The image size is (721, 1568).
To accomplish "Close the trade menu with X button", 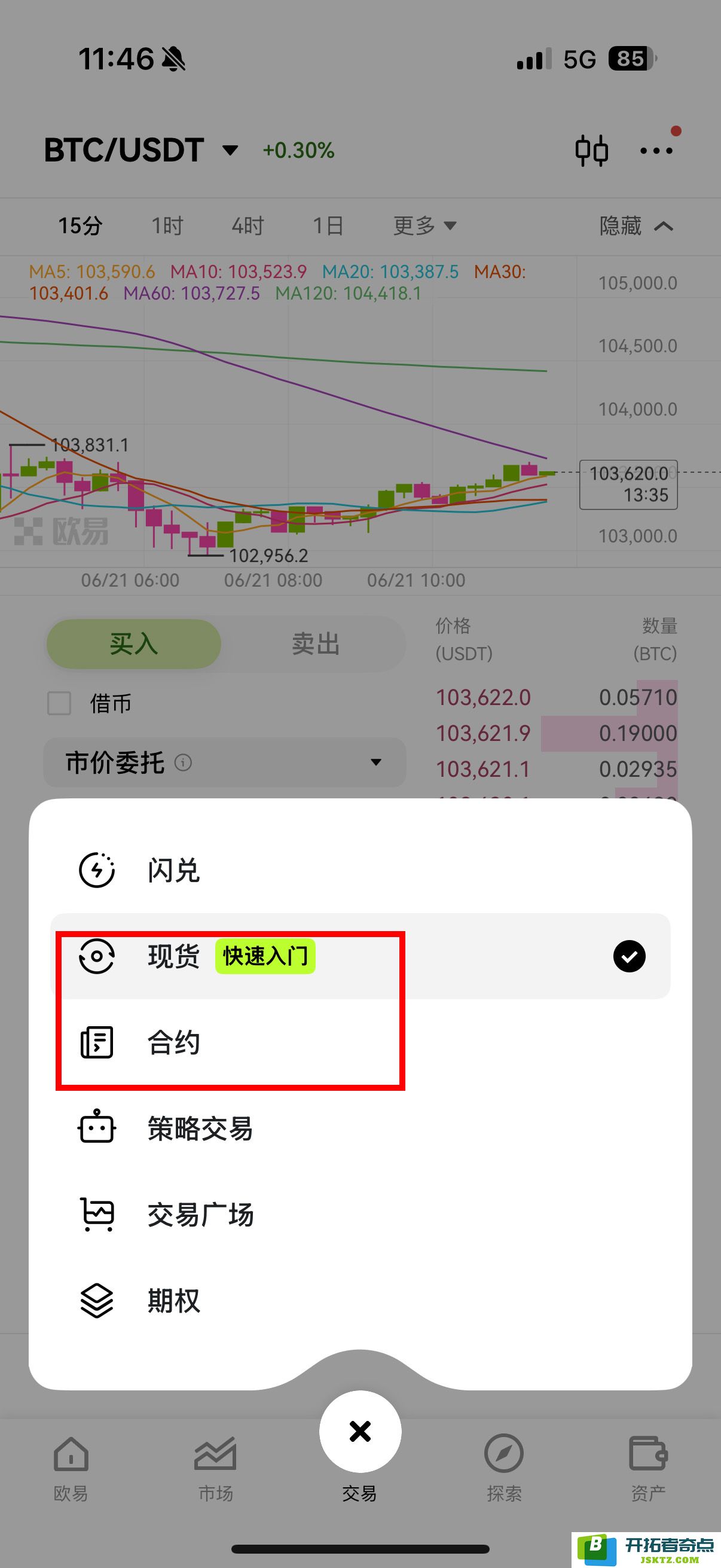I will point(360,1431).
